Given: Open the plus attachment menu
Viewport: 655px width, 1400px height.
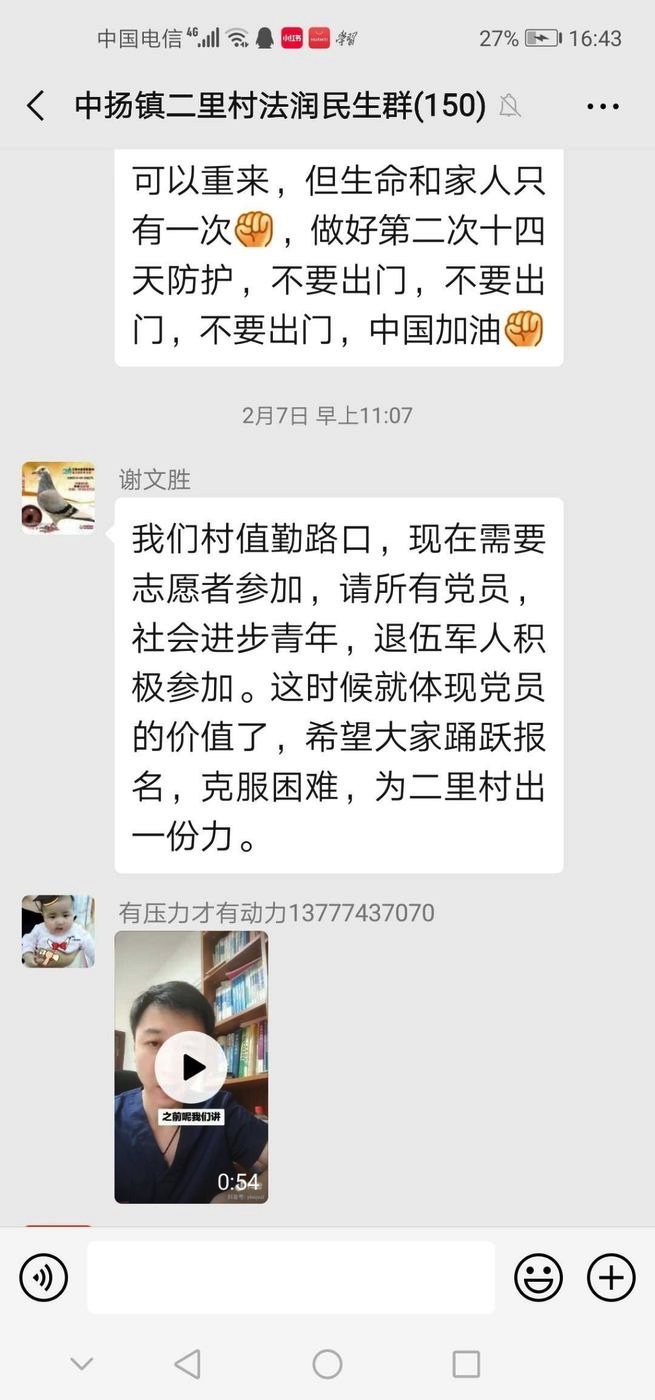Looking at the screenshot, I should (x=610, y=1277).
